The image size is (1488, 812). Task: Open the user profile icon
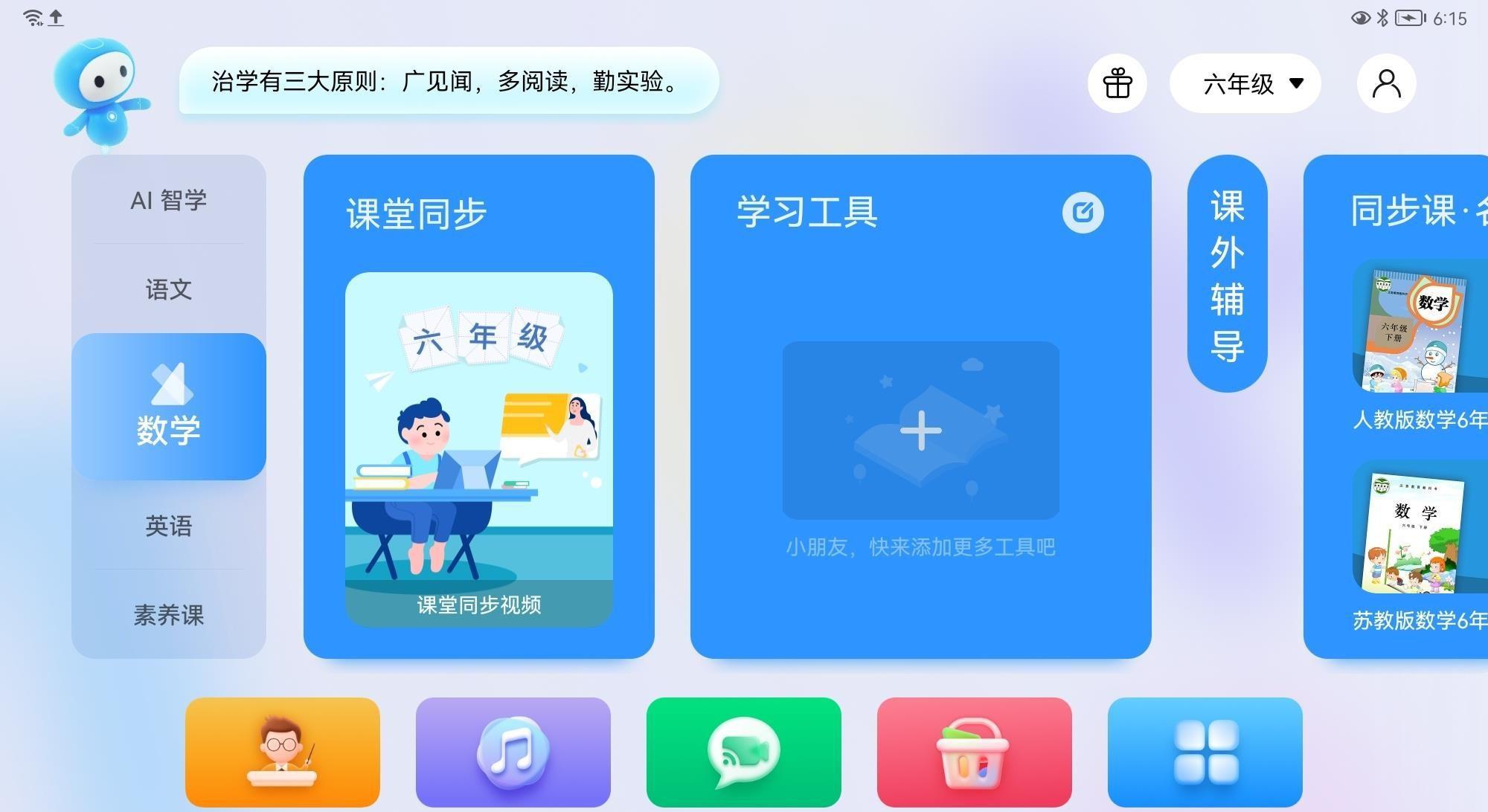point(1385,83)
